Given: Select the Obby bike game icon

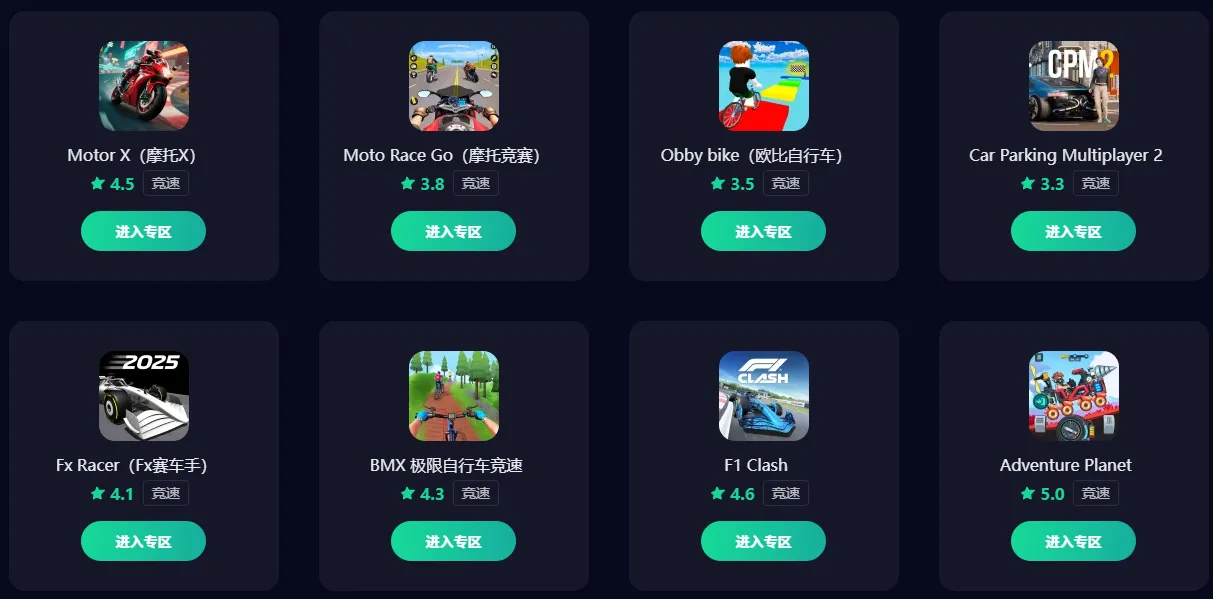Looking at the screenshot, I should pyautogui.click(x=763, y=86).
